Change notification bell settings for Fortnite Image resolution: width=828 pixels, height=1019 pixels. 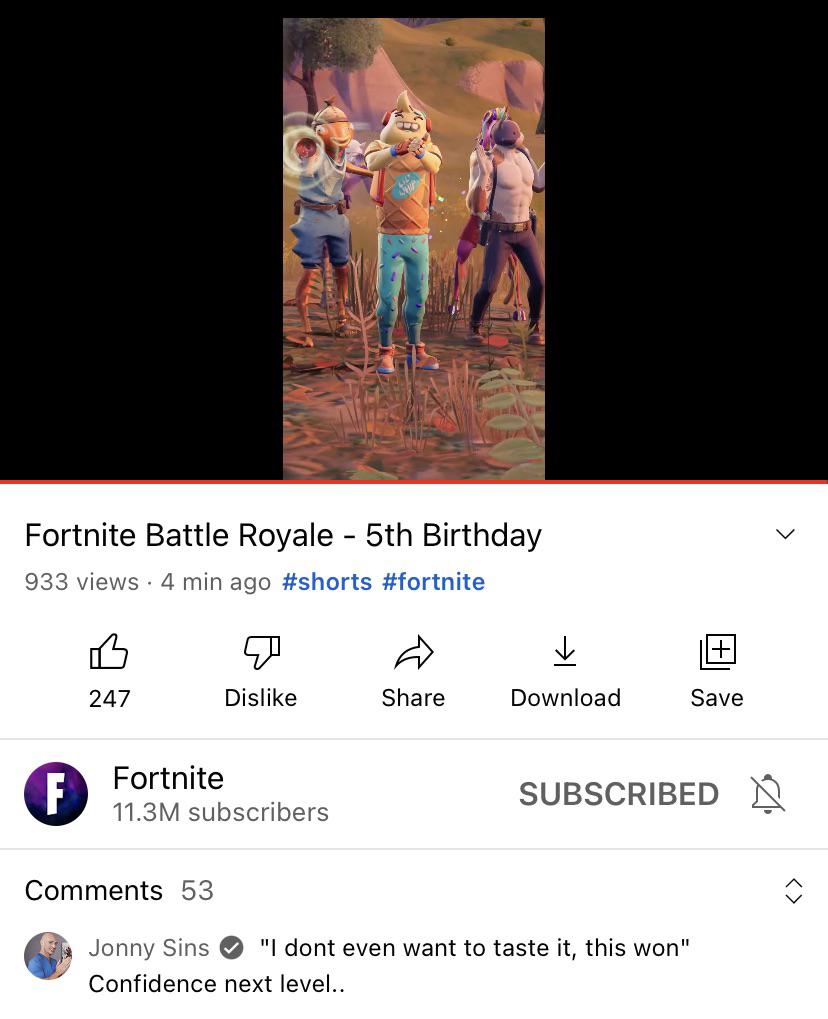[768, 794]
